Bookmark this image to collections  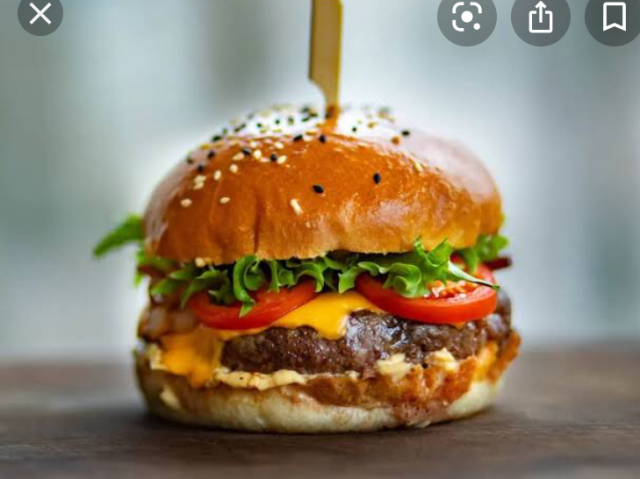click(x=613, y=16)
